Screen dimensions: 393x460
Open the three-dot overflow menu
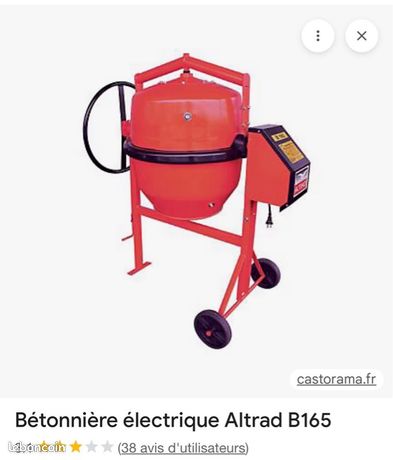(318, 36)
